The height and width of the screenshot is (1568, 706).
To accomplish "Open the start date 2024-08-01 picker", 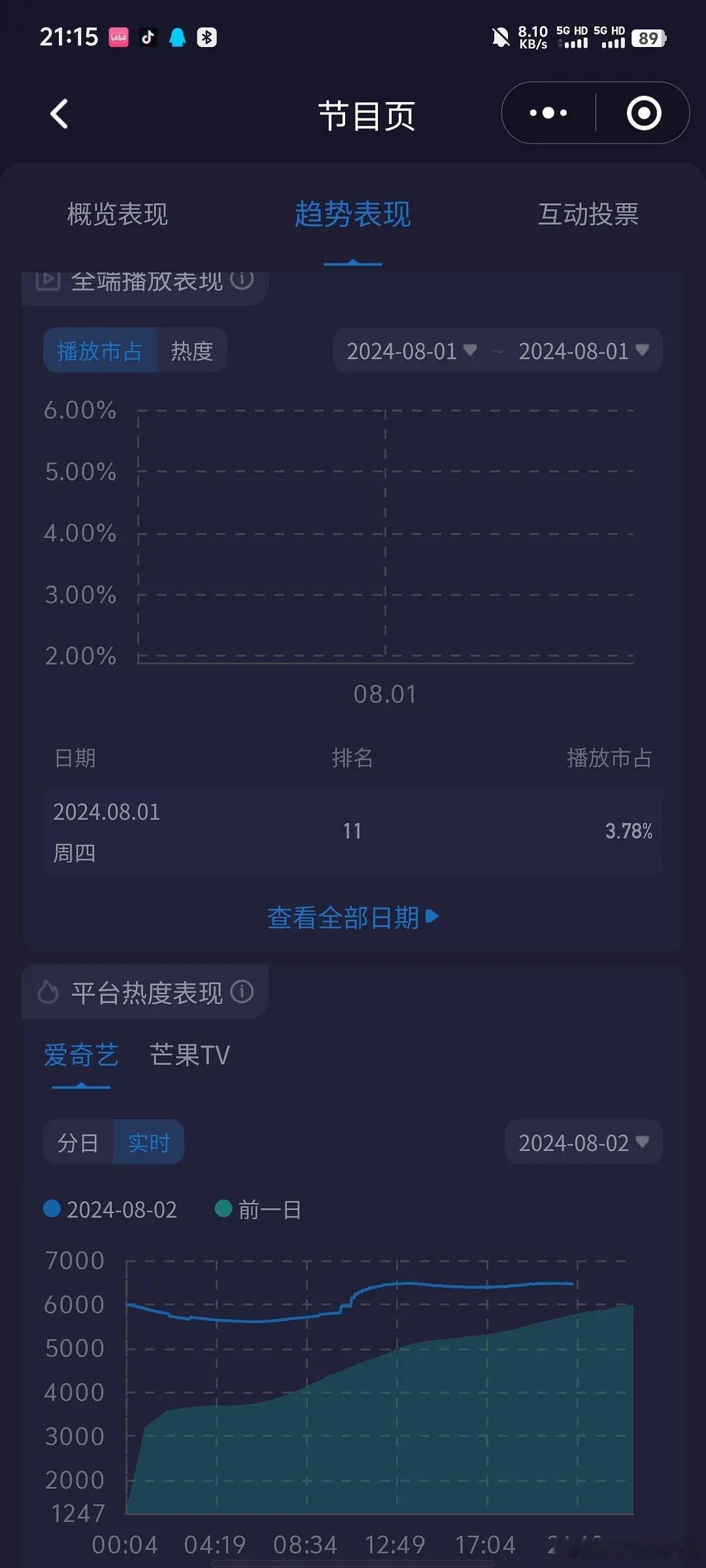I will (409, 350).
